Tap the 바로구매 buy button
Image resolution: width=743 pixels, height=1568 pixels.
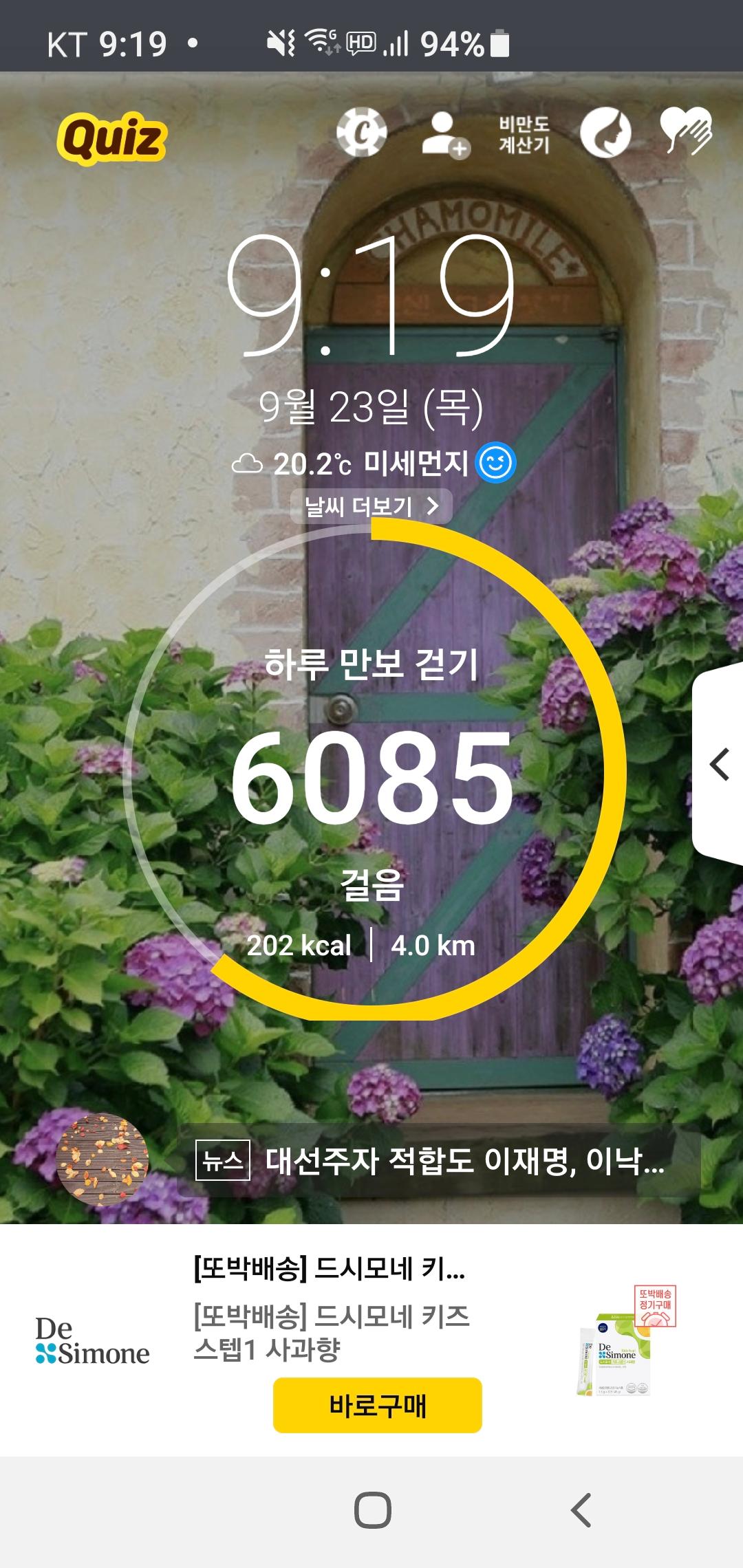tap(377, 1405)
